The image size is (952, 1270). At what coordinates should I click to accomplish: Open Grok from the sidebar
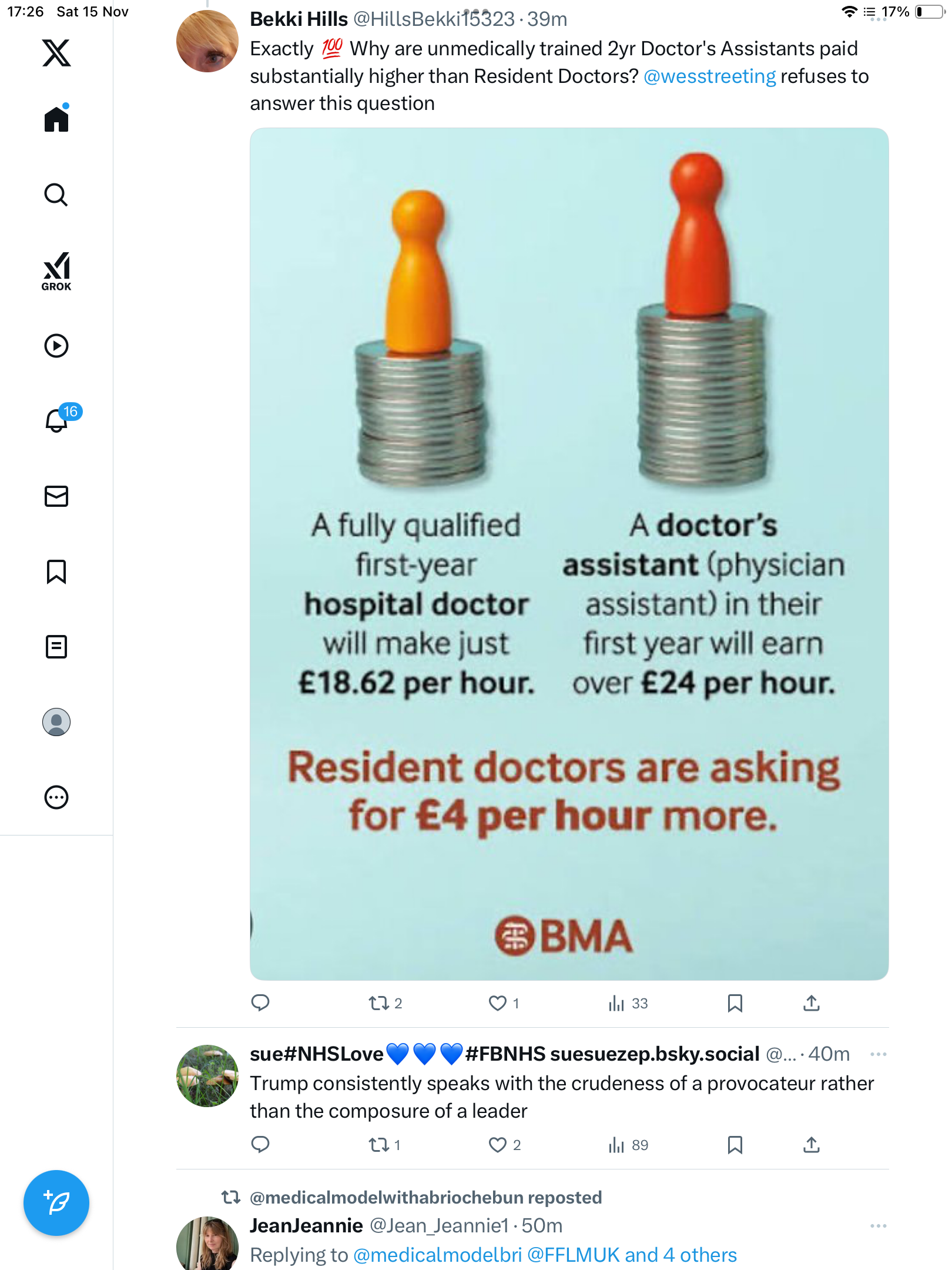tap(56, 271)
